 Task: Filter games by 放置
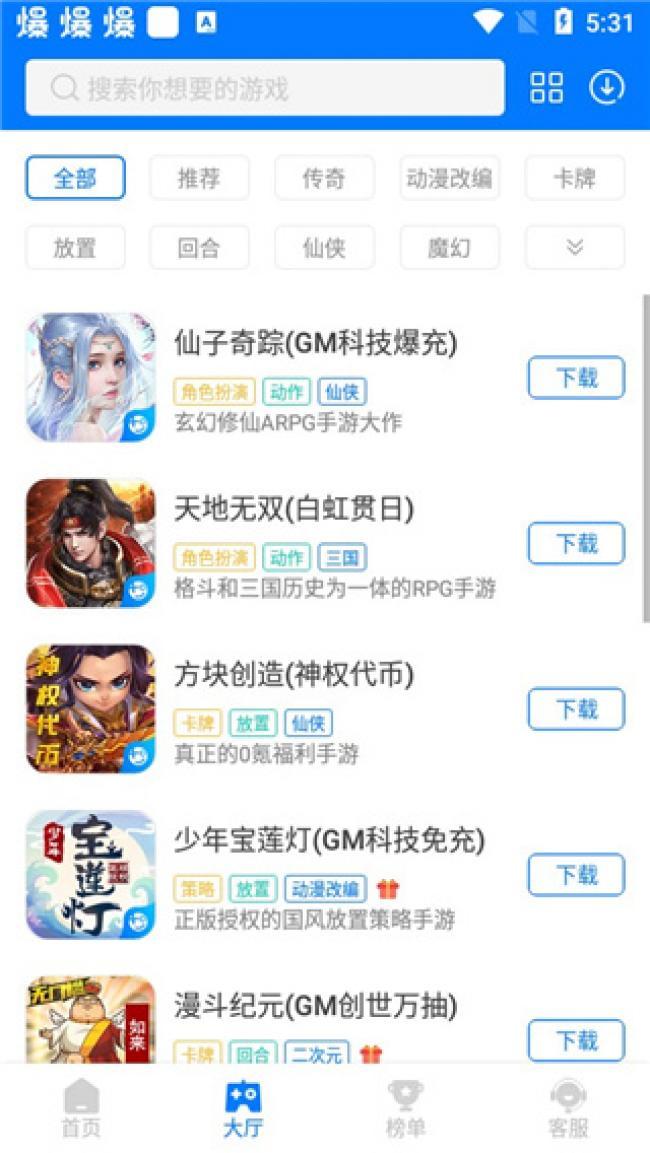[75, 247]
